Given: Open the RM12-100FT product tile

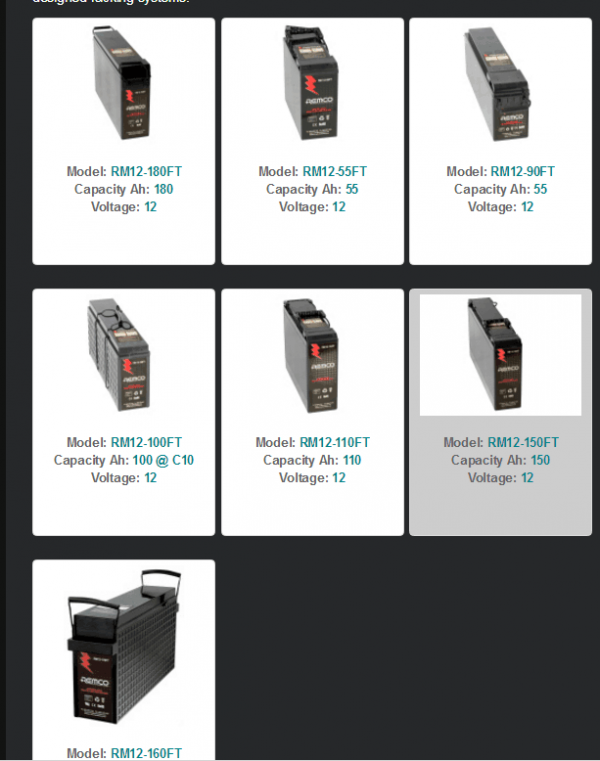Looking at the screenshot, I should [x=124, y=411].
